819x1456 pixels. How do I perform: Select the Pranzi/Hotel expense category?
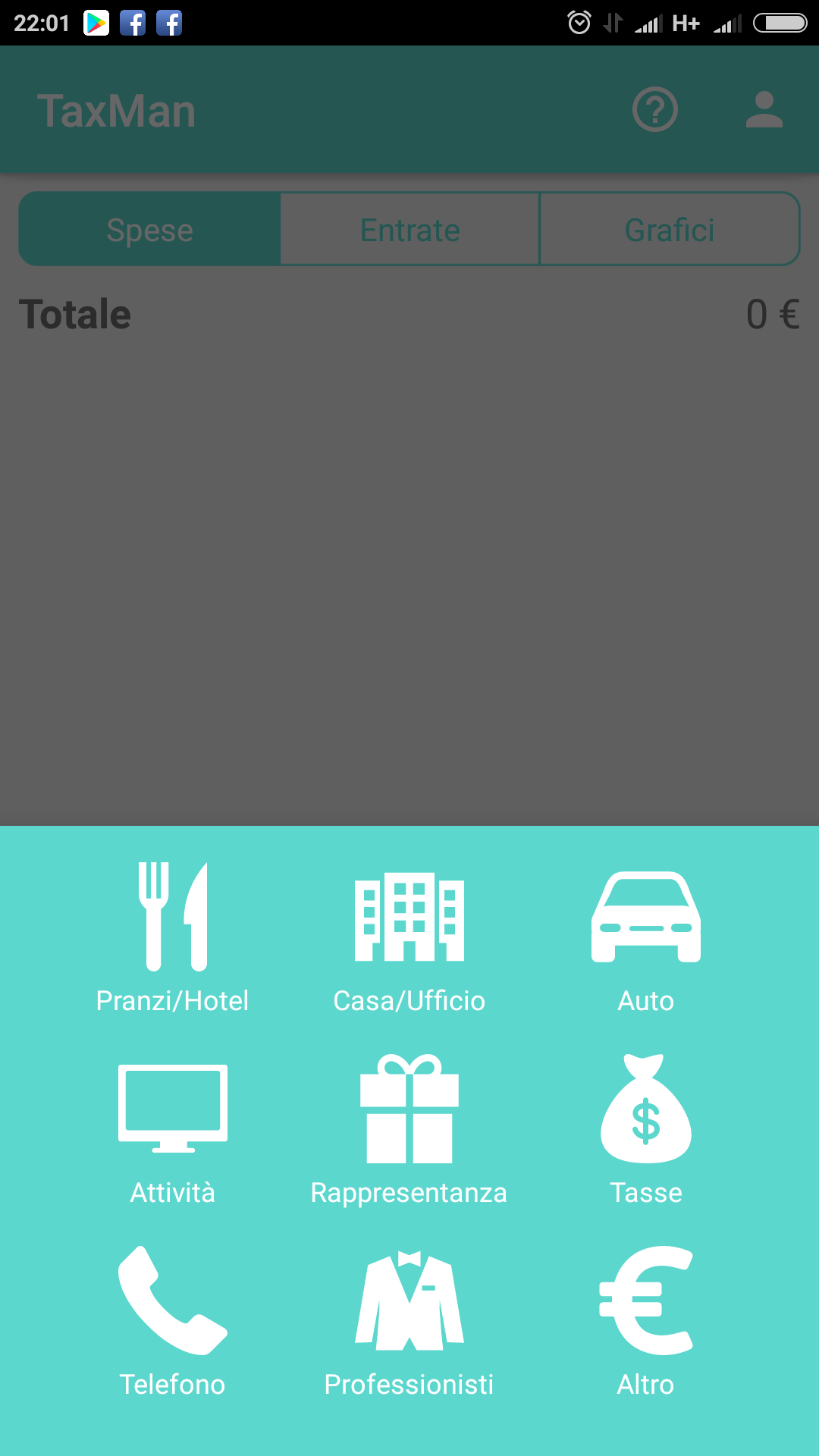pos(173,938)
